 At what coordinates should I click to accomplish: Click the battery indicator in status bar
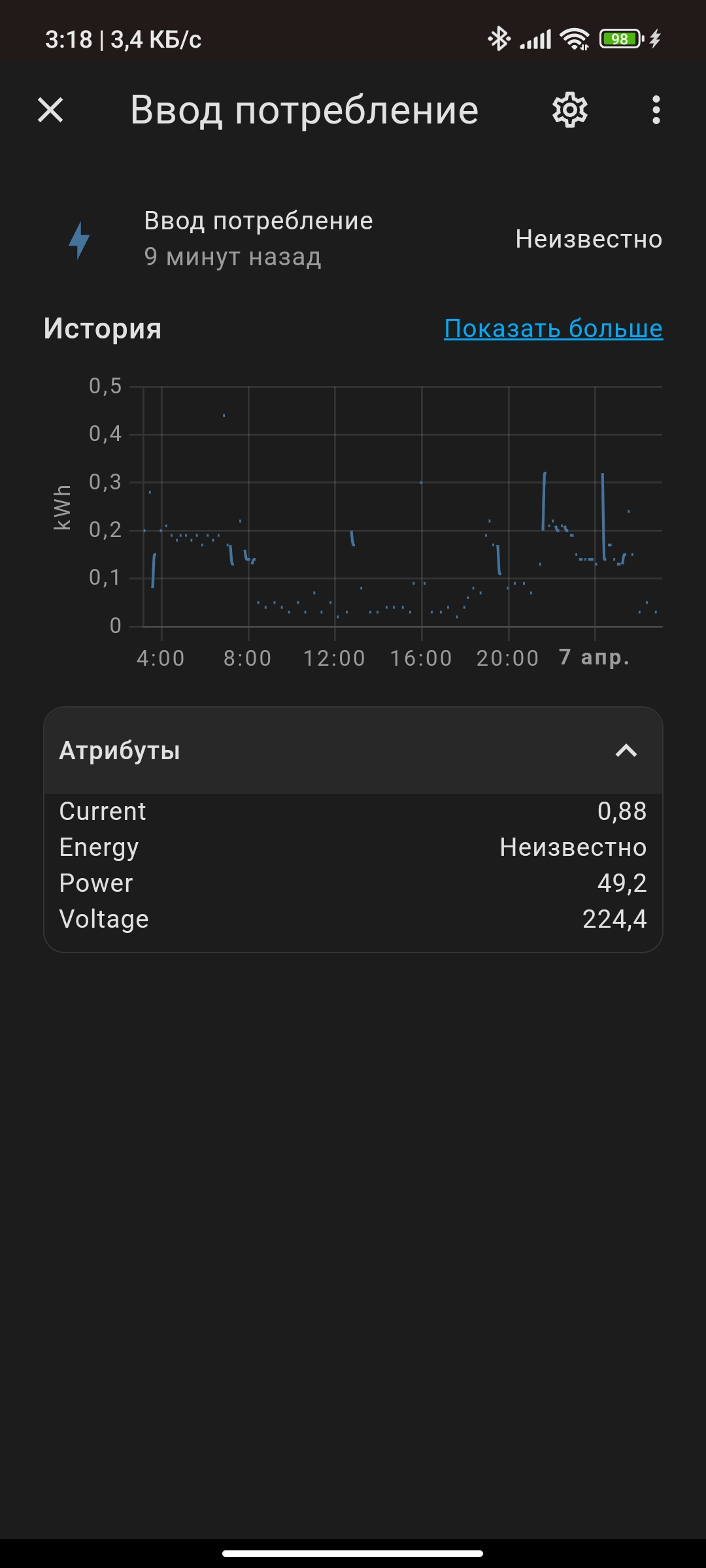tap(618, 39)
